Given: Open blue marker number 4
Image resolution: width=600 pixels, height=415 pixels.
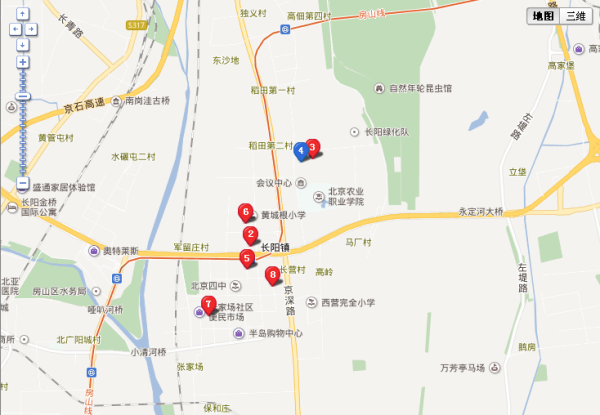Looking at the screenshot, I should tap(300, 151).
